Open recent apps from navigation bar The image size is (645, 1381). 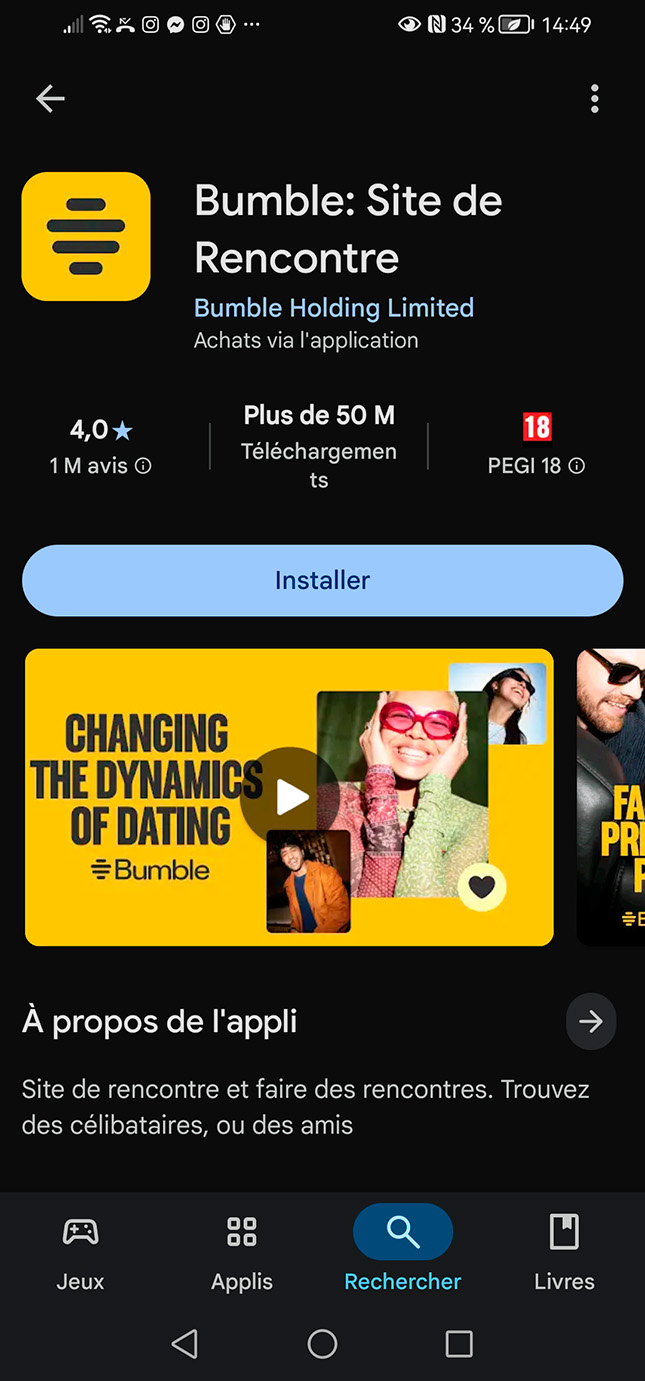click(x=459, y=1344)
